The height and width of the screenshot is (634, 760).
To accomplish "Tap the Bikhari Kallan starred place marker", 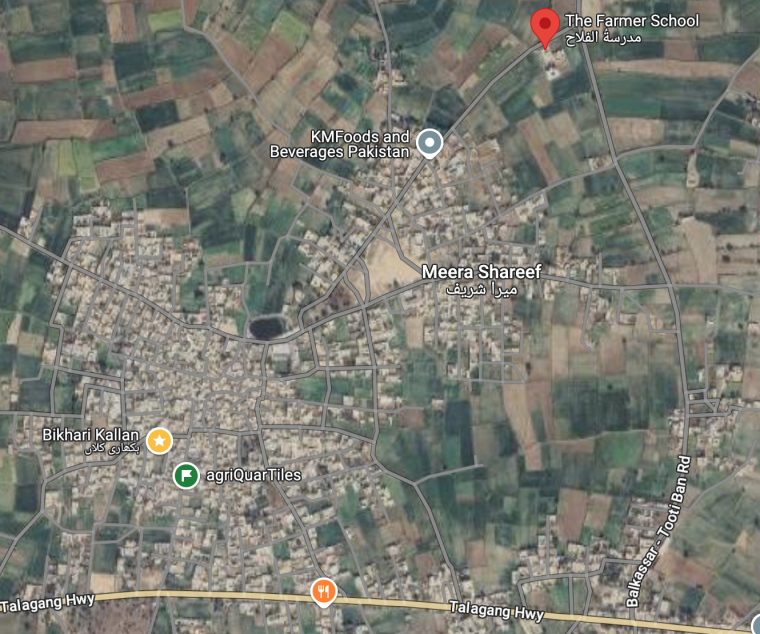I will click(x=159, y=440).
